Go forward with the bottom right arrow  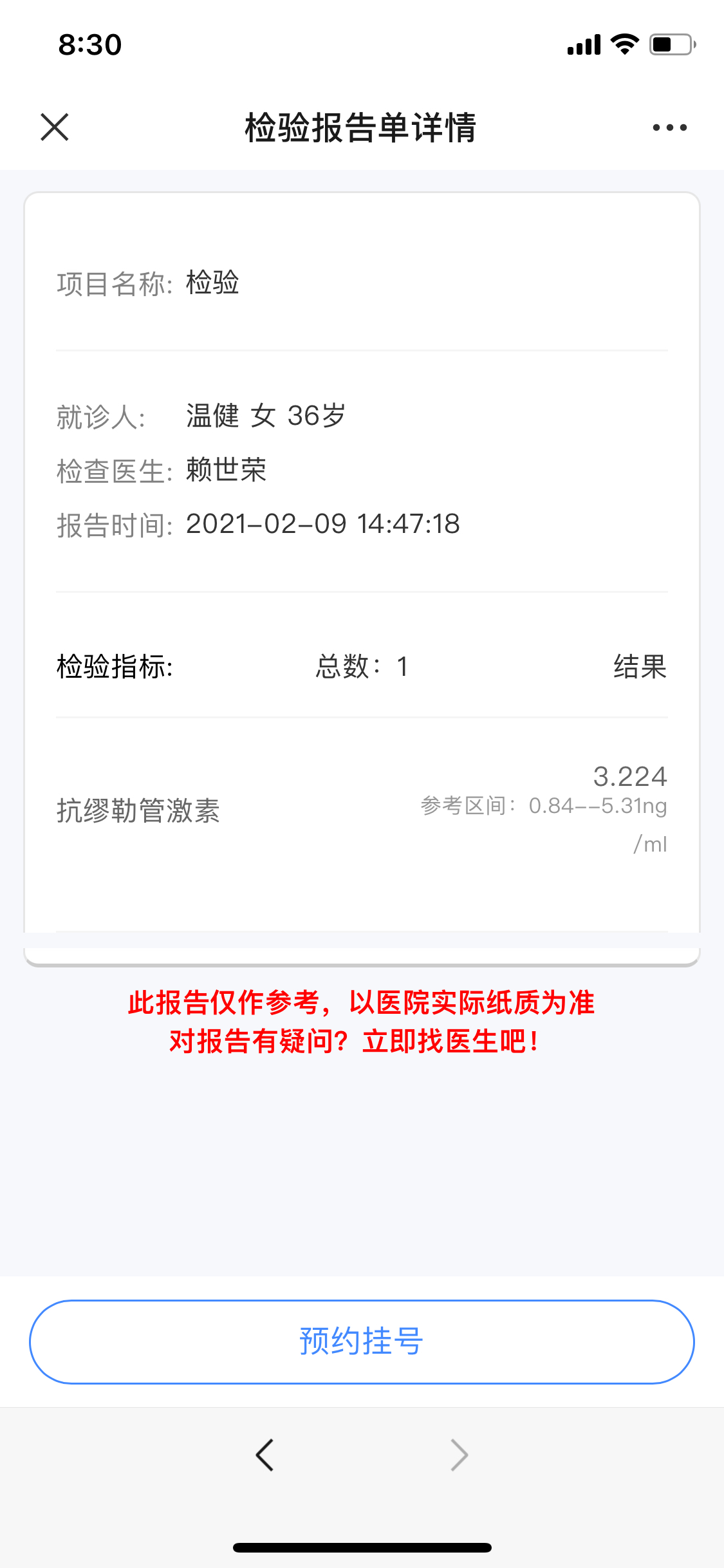459,1455
